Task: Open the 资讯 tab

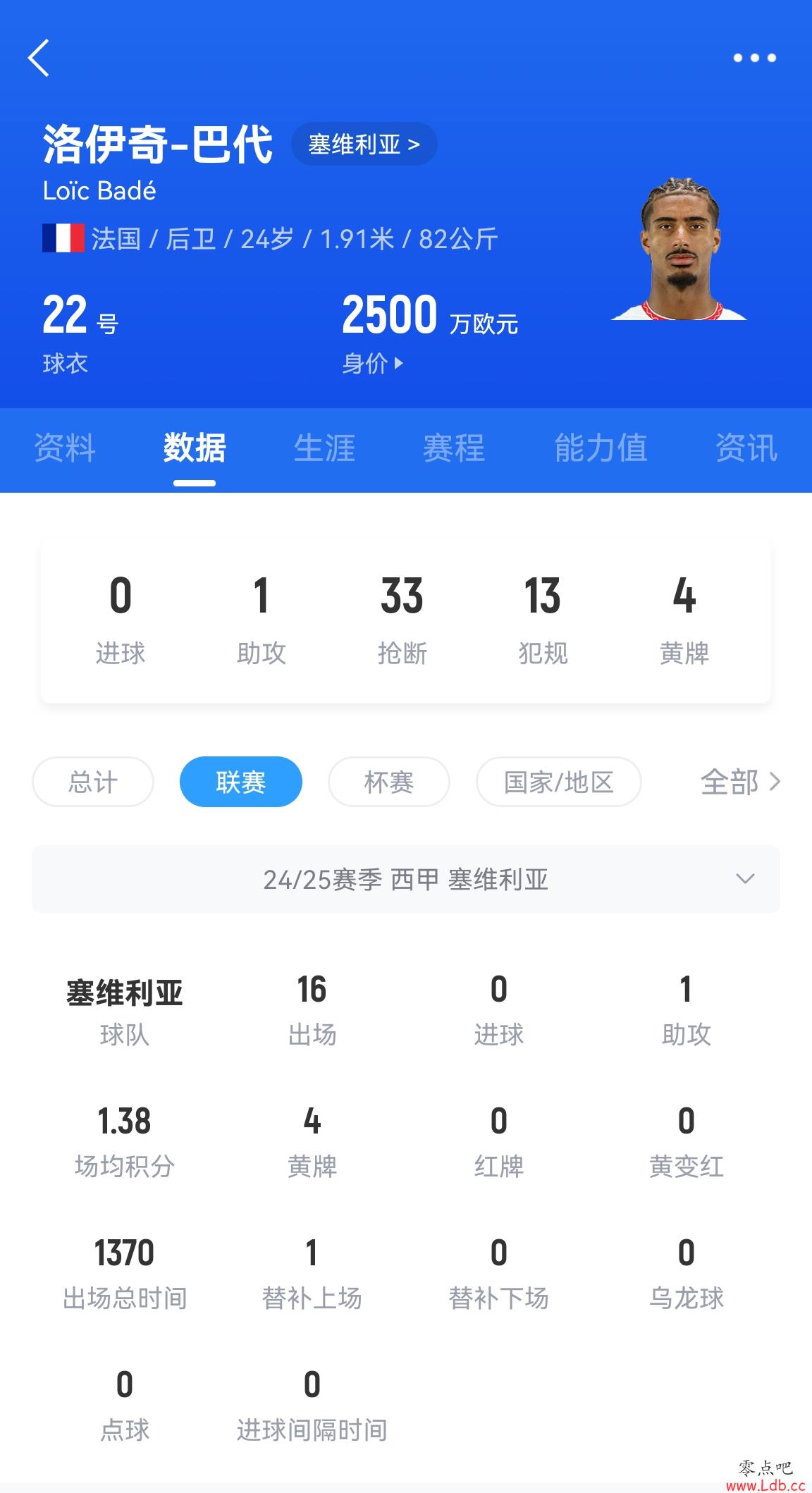Action: 746,448
